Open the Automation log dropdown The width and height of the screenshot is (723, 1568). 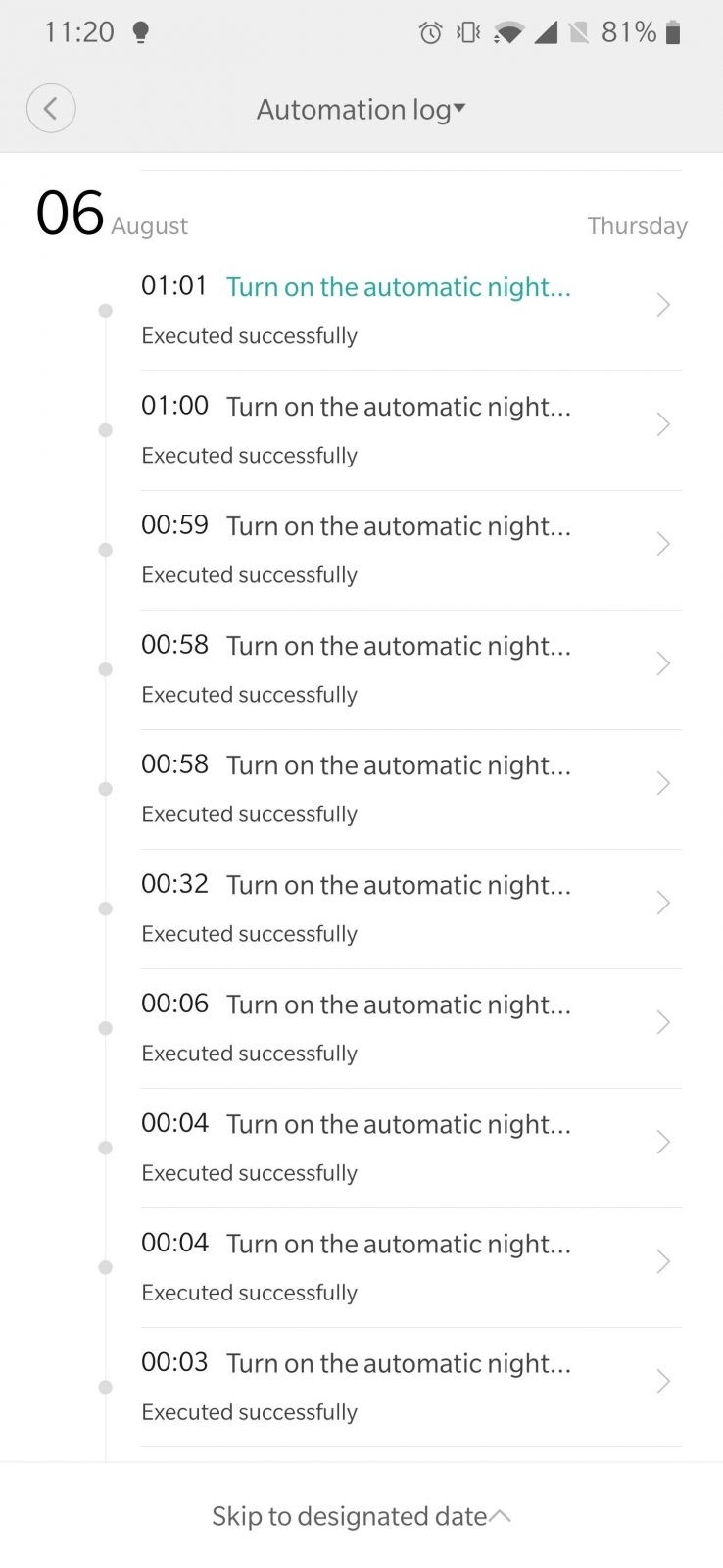point(361,109)
